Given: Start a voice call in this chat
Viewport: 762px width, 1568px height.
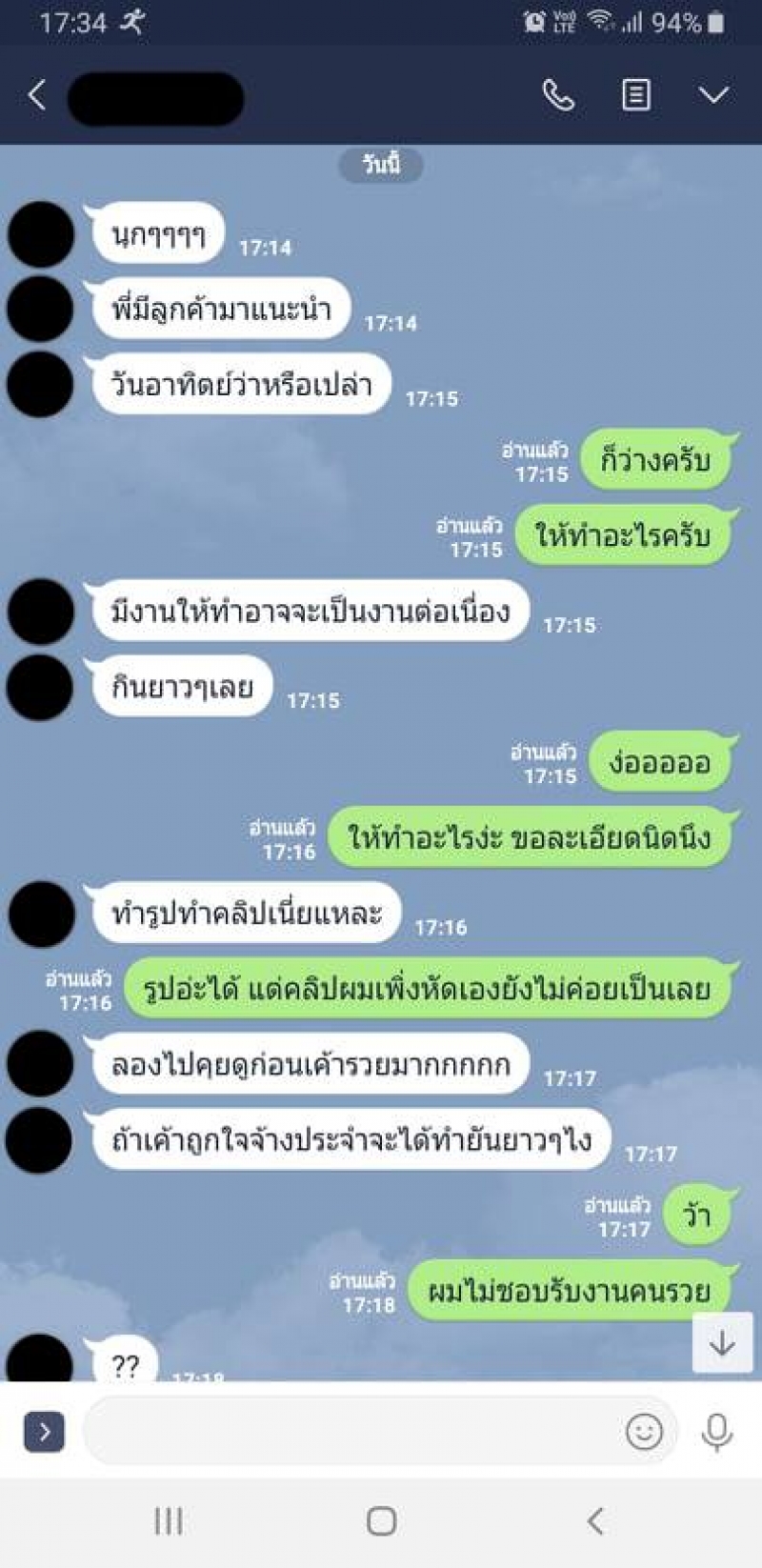Looking at the screenshot, I should tap(558, 95).
